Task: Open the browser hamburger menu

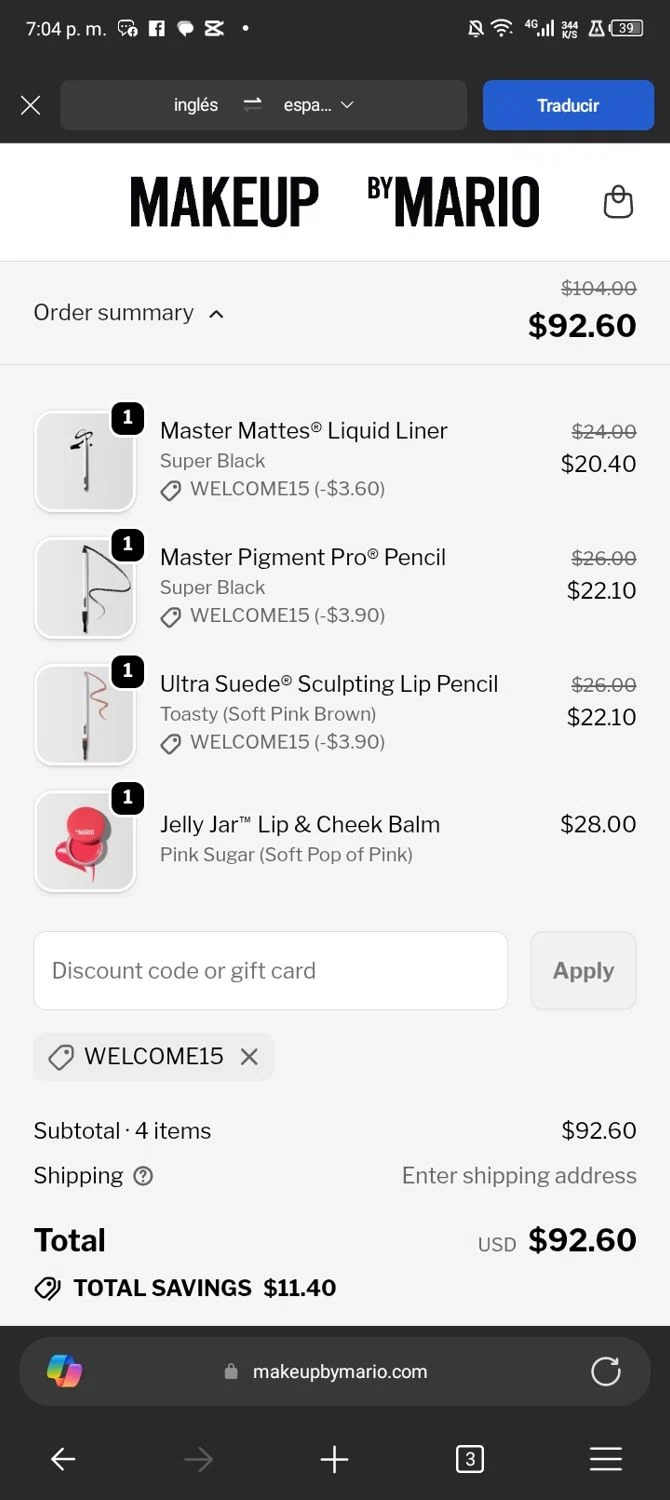Action: click(605, 1460)
